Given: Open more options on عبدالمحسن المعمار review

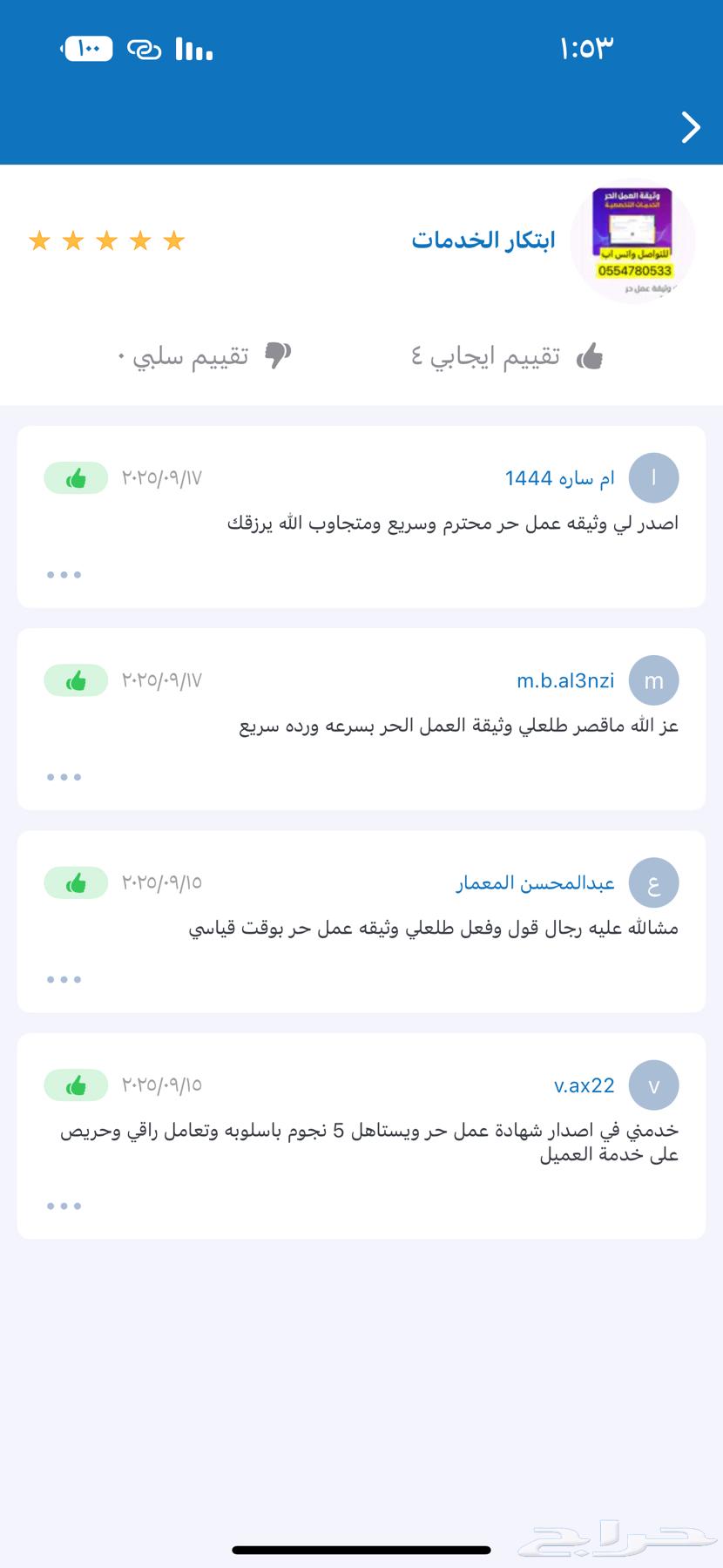Looking at the screenshot, I should tap(64, 980).
